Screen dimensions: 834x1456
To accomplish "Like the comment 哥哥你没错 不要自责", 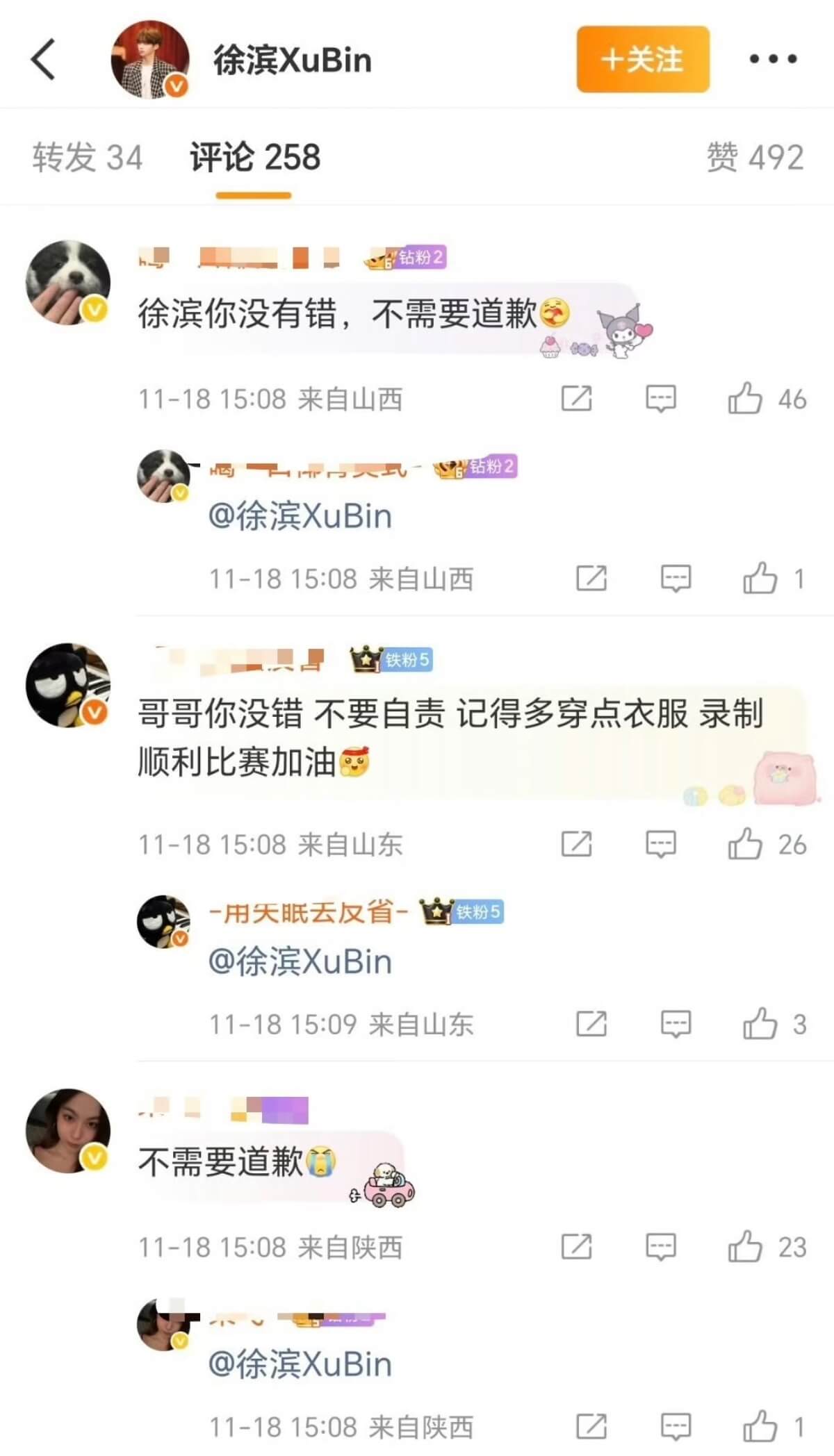I will coord(745,844).
